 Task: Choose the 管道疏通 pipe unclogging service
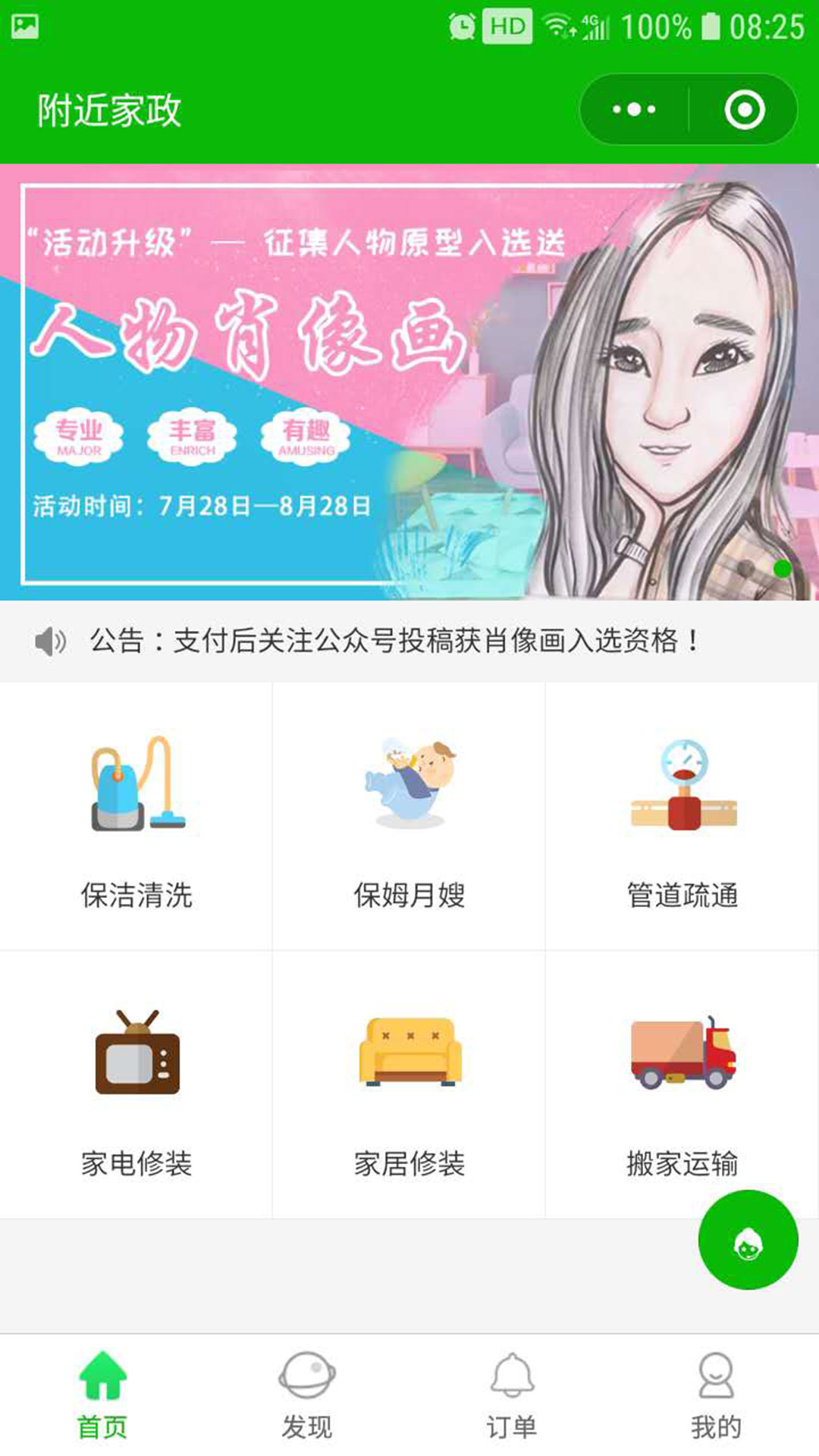pyautogui.click(x=682, y=816)
